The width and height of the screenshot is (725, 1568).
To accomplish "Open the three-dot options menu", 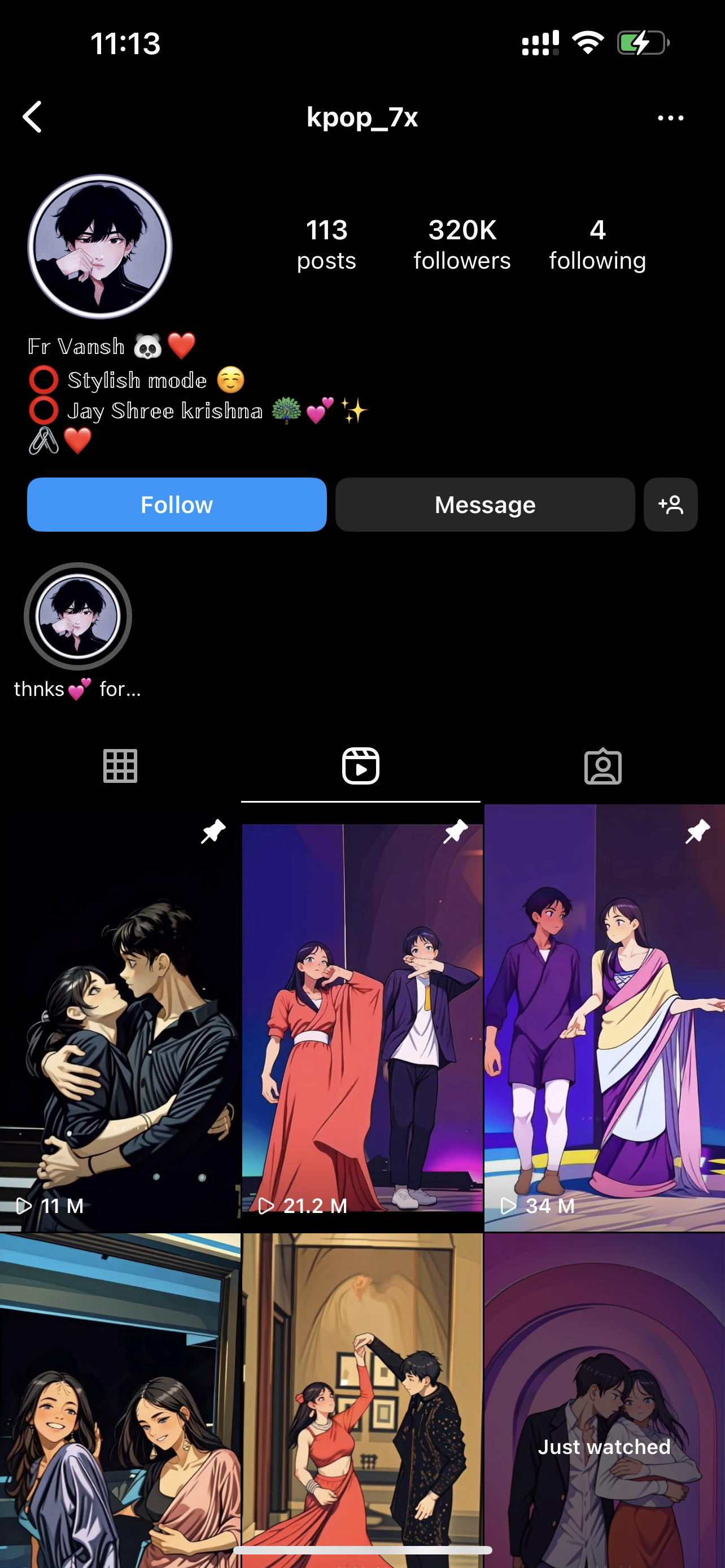I will (x=670, y=118).
